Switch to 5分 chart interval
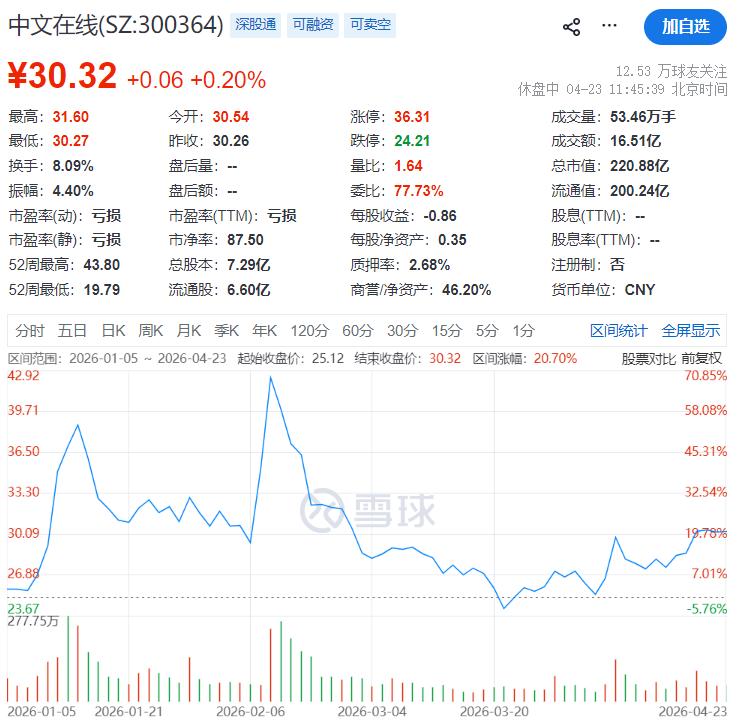This screenshot has width=738, height=723. [487, 331]
